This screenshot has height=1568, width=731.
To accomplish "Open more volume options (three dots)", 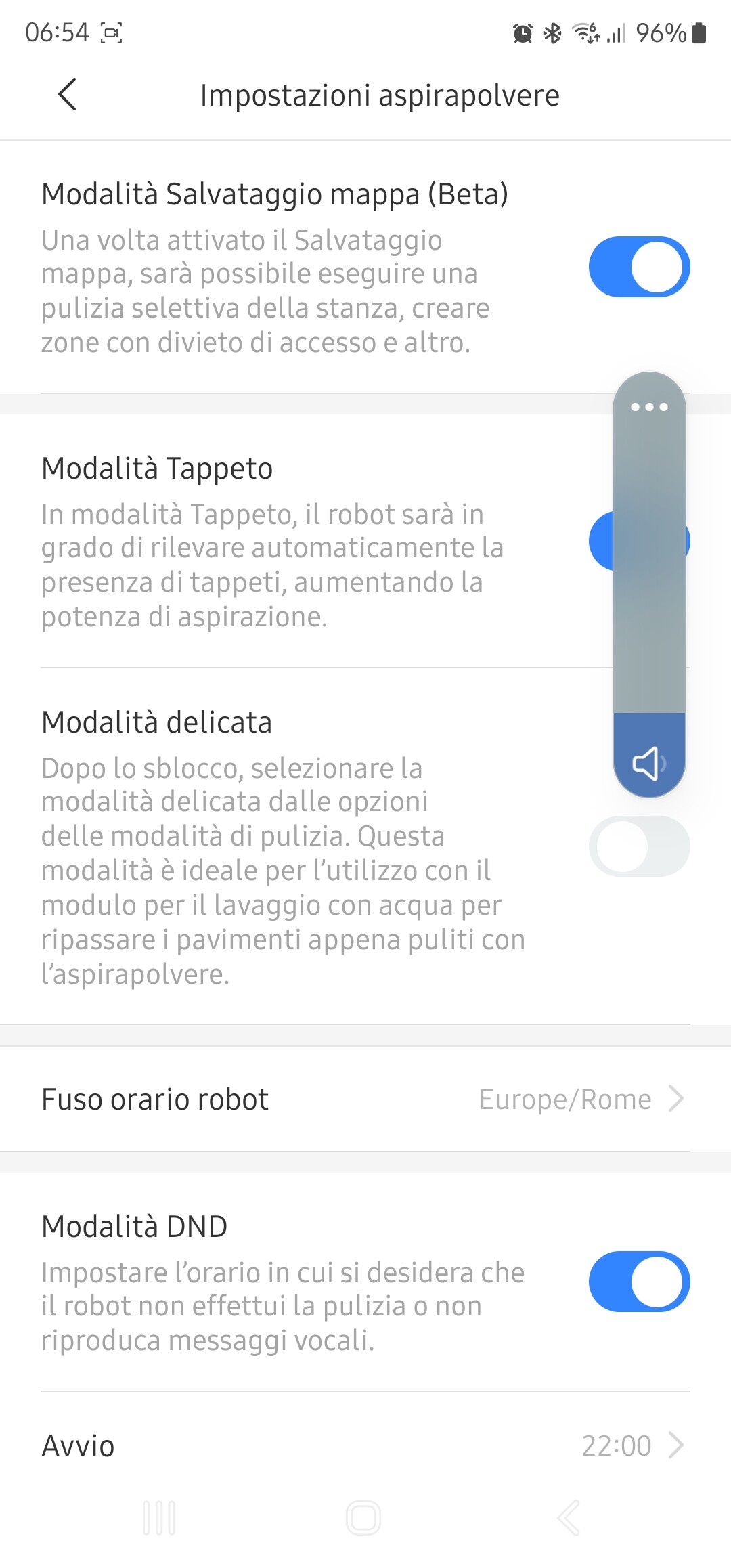I will click(x=649, y=407).
